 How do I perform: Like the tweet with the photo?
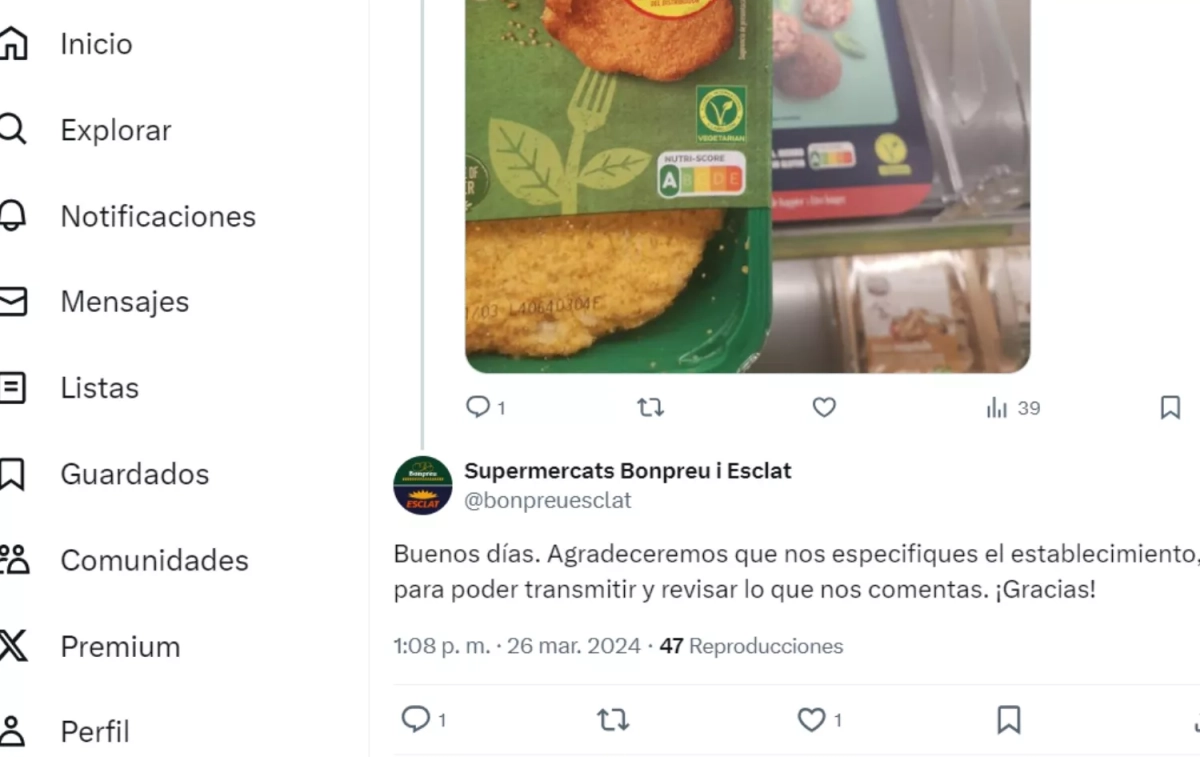click(823, 407)
